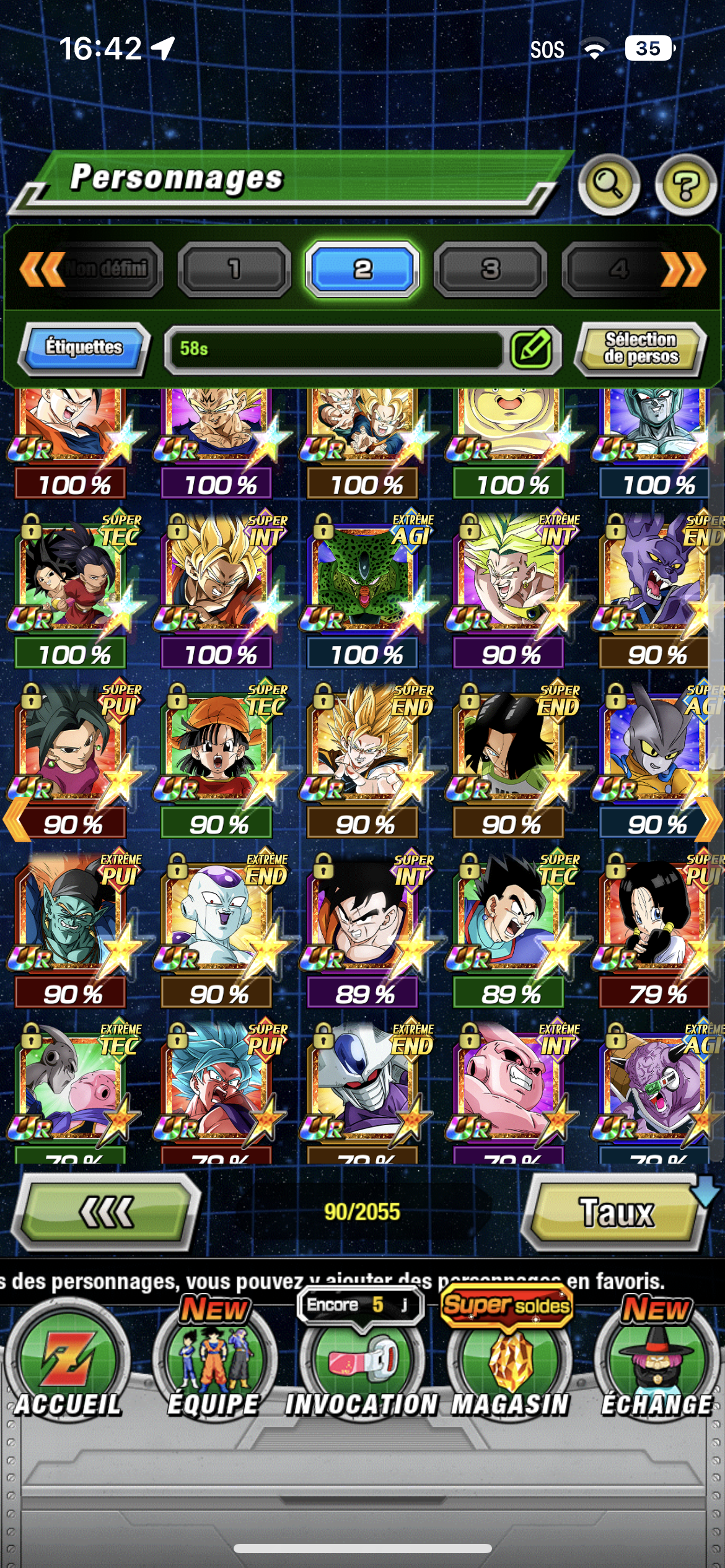Switch to tag set 1

coord(234,269)
